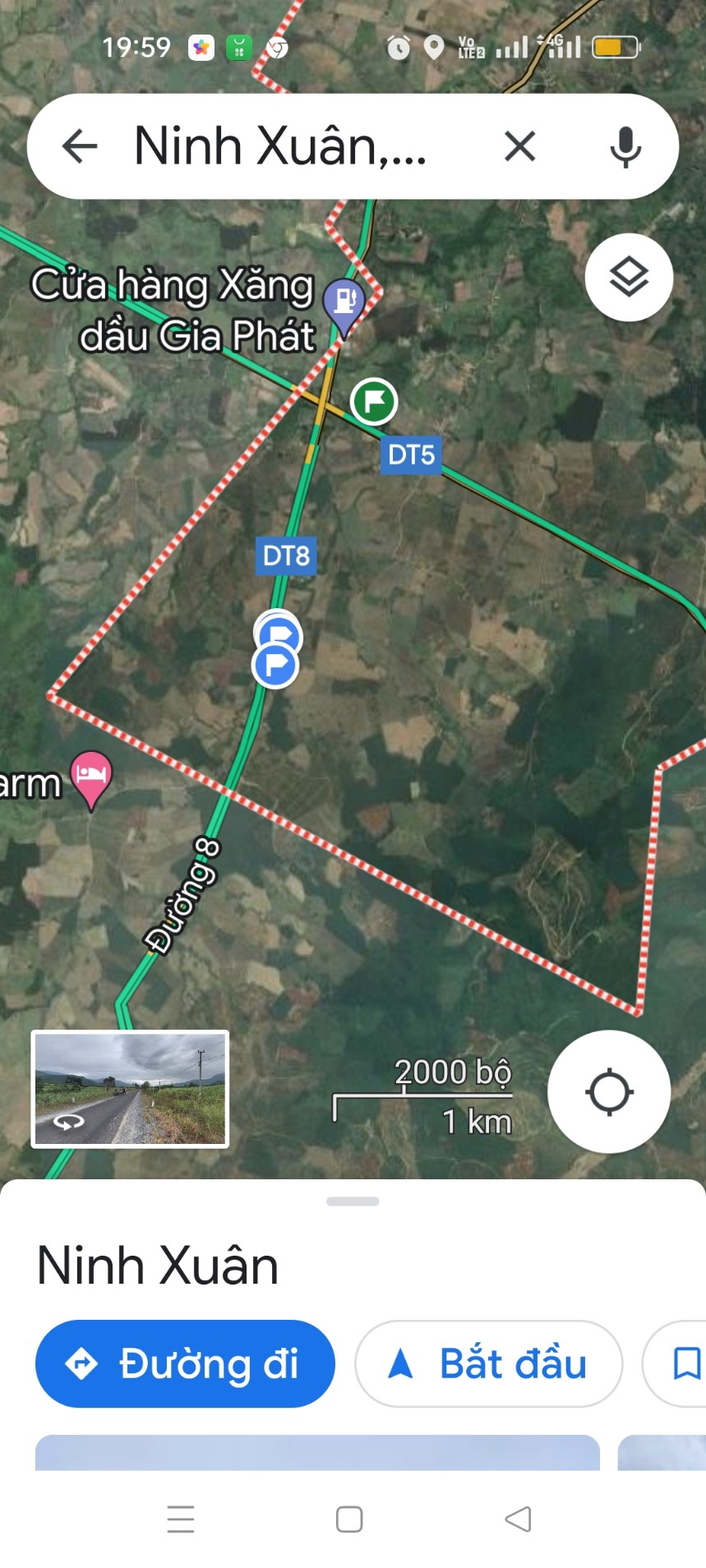Open the Street View thumbnail

[130, 1088]
